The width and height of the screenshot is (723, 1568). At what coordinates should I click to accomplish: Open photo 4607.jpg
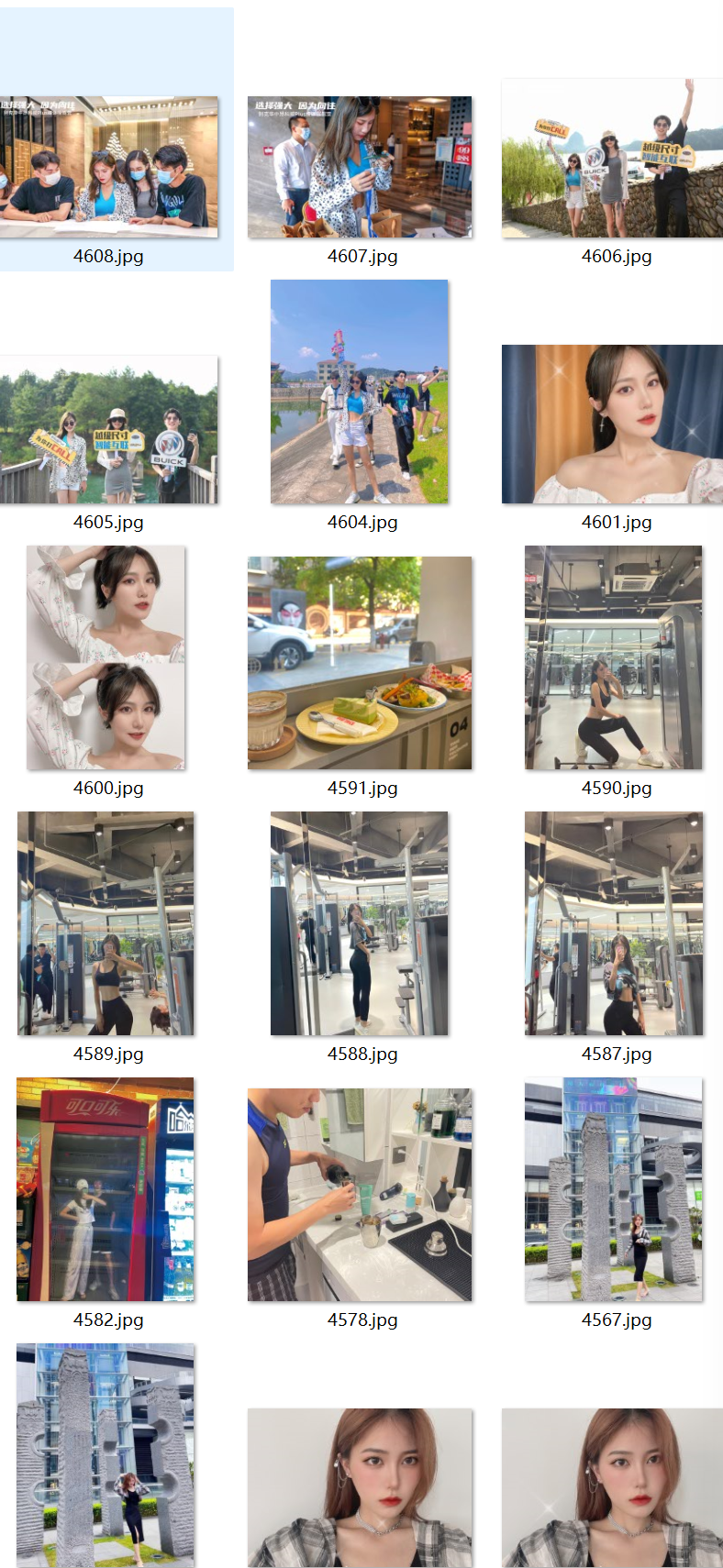point(360,167)
